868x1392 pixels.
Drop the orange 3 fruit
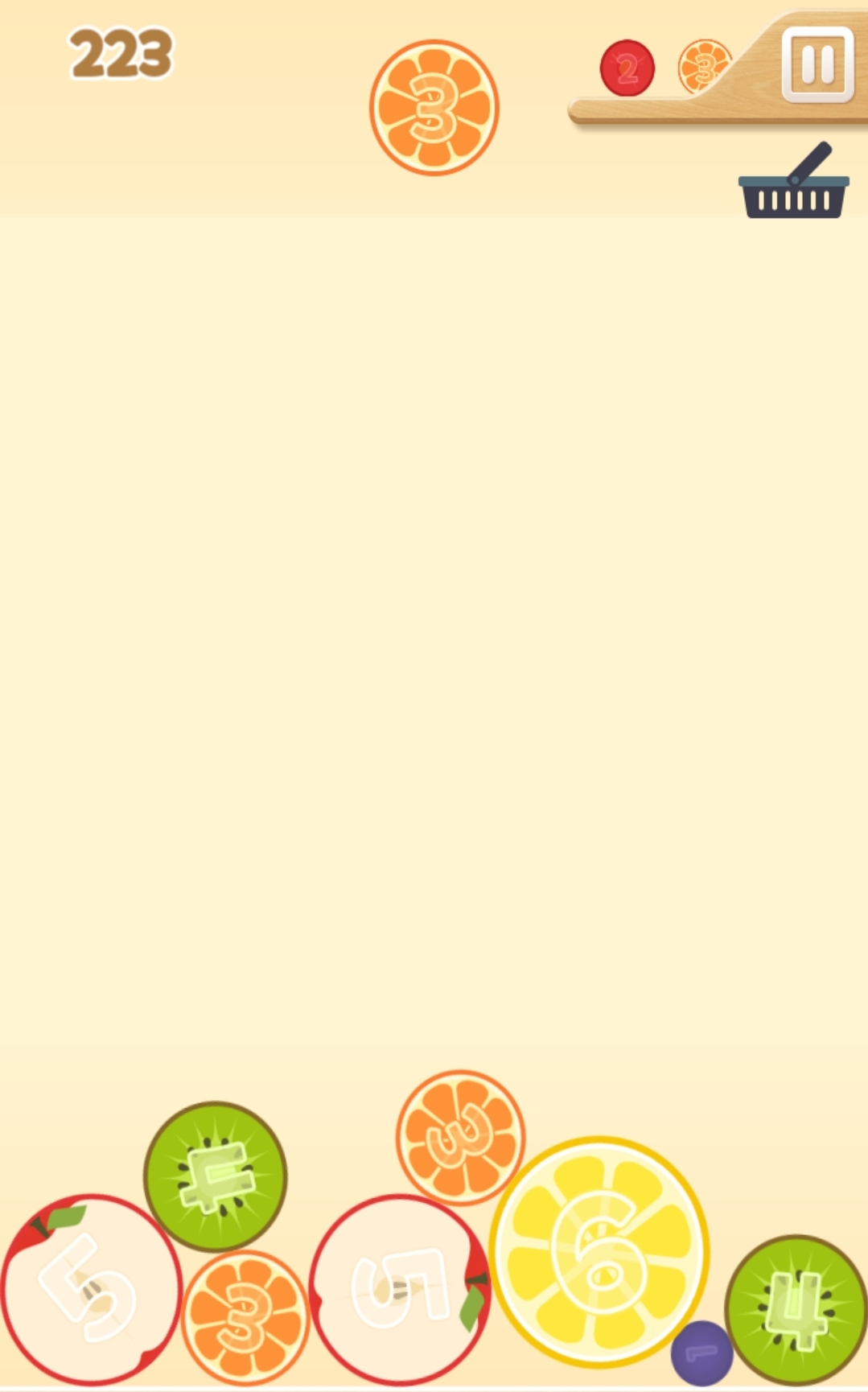click(434, 108)
